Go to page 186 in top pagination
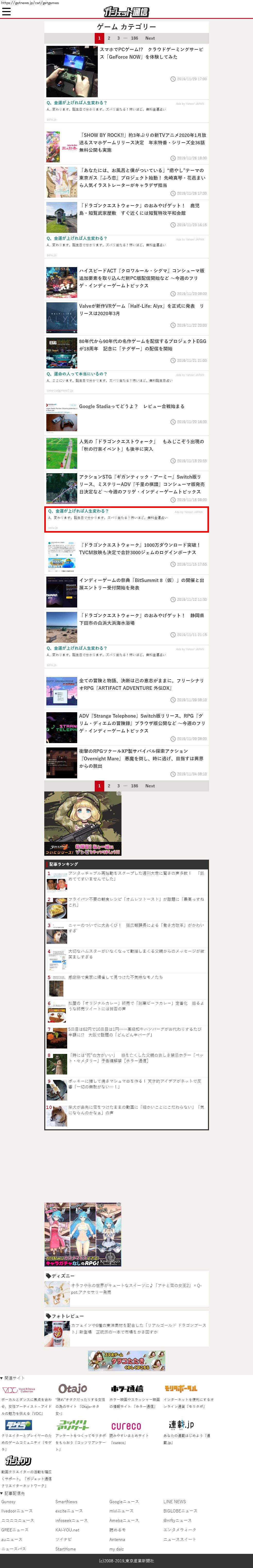The height and width of the screenshot is (1568, 253). 134,38
